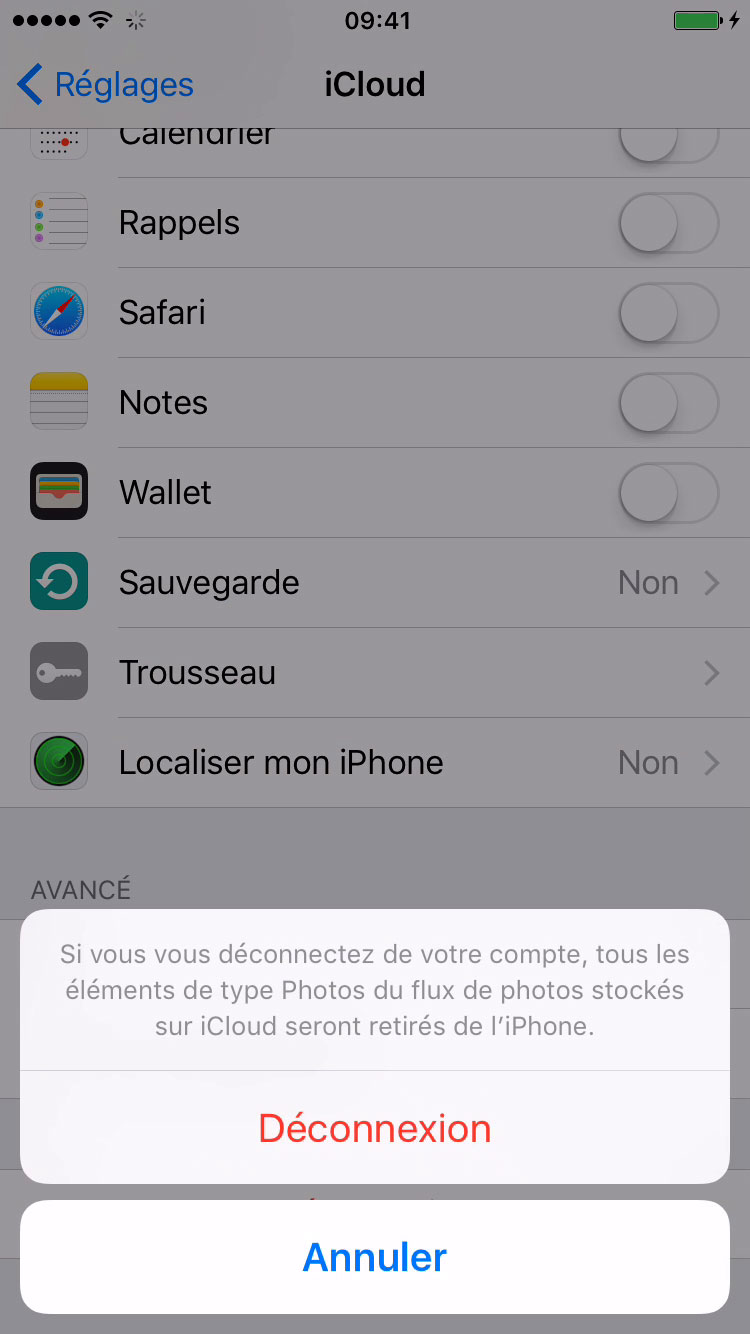Screen dimensions: 750x1334
Task: Confirm sign-out by tapping Déconnexion
Action: [375, 1128]
